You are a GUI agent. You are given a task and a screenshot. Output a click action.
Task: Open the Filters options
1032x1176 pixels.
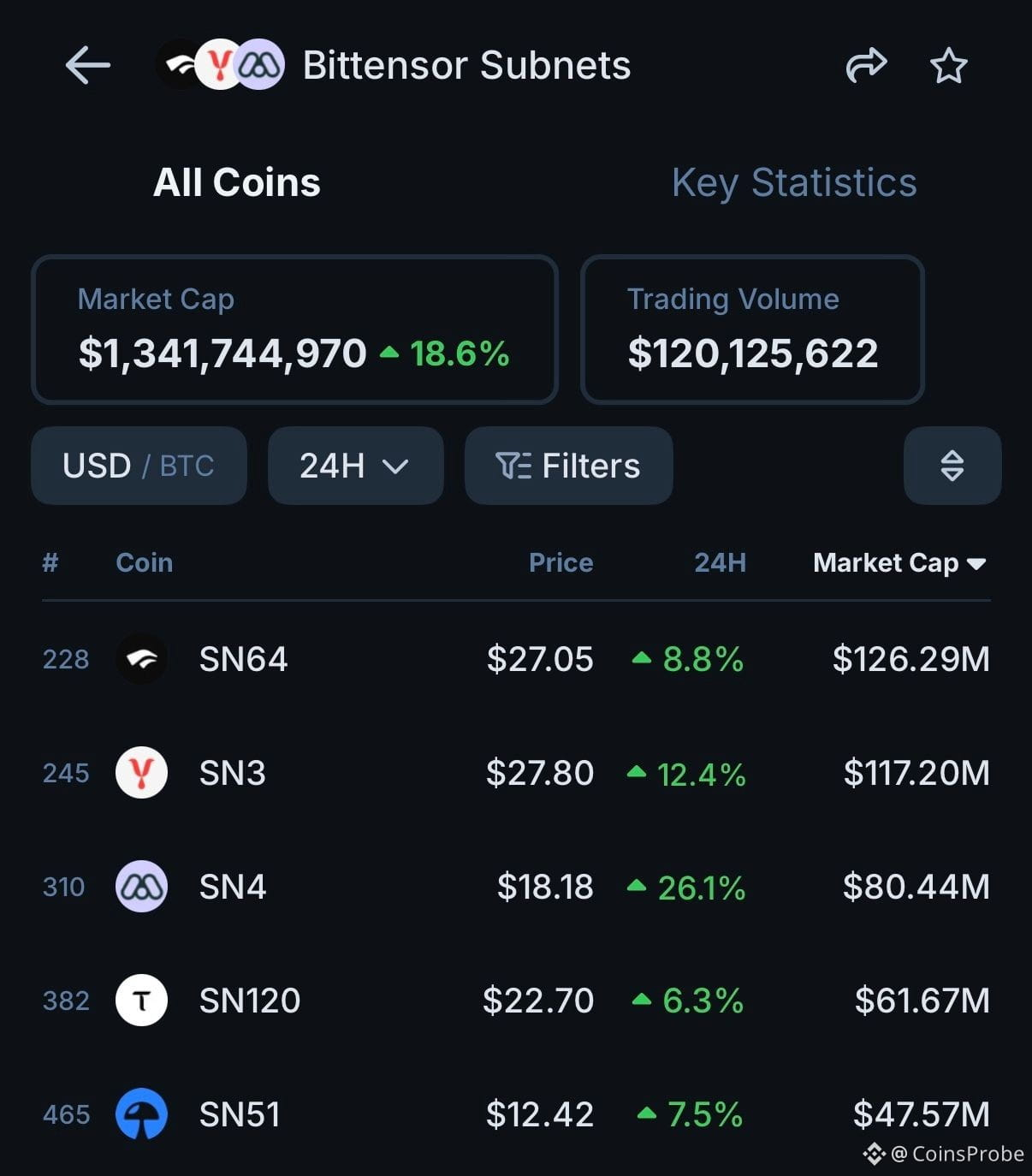point(568,466)
